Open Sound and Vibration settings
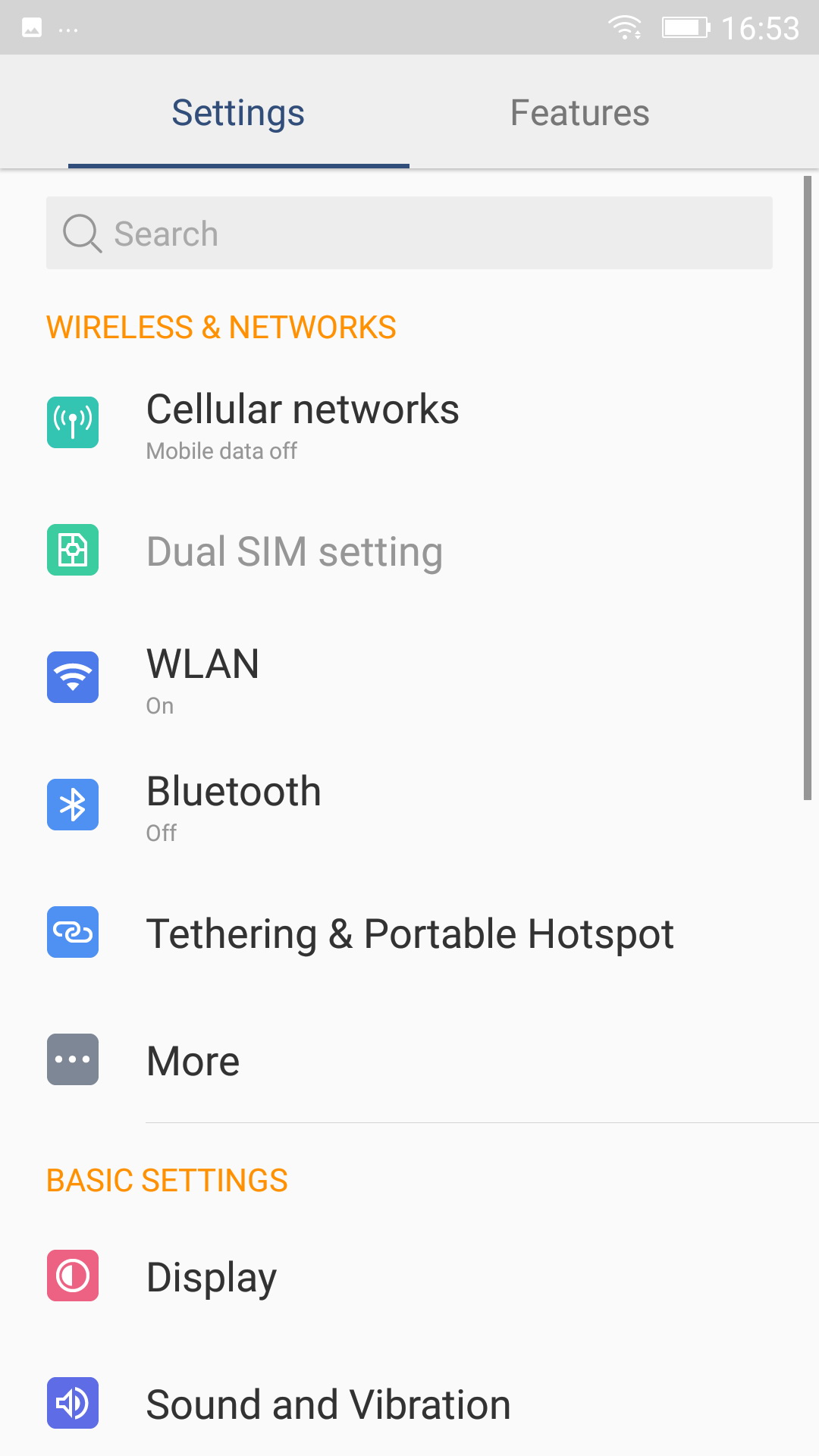The width and height of the screenshot is (819, 1456). click(409, 1404)
